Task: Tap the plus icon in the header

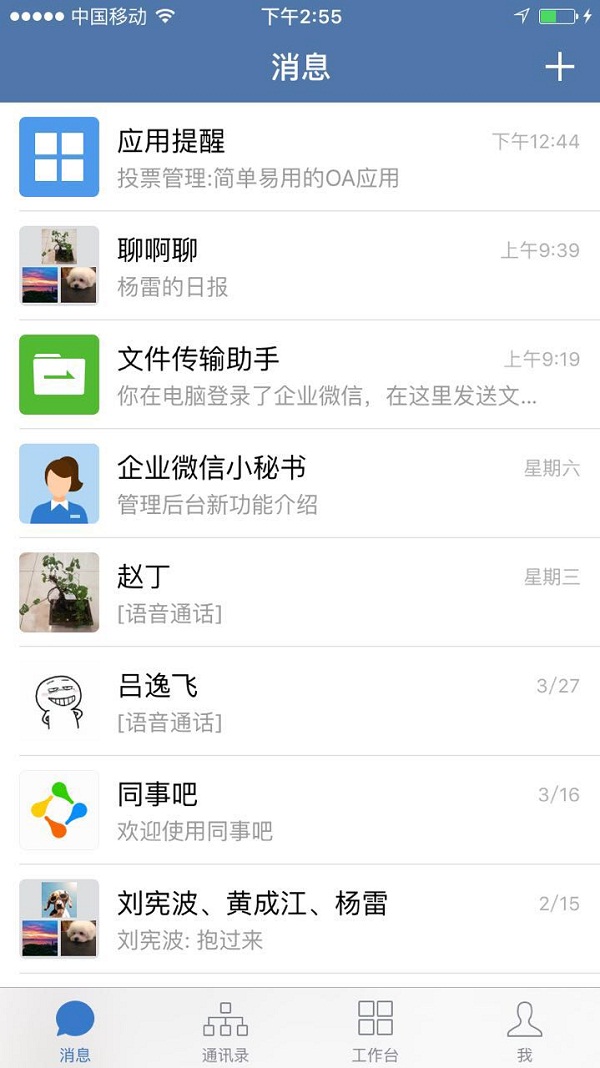Action: 559,67
